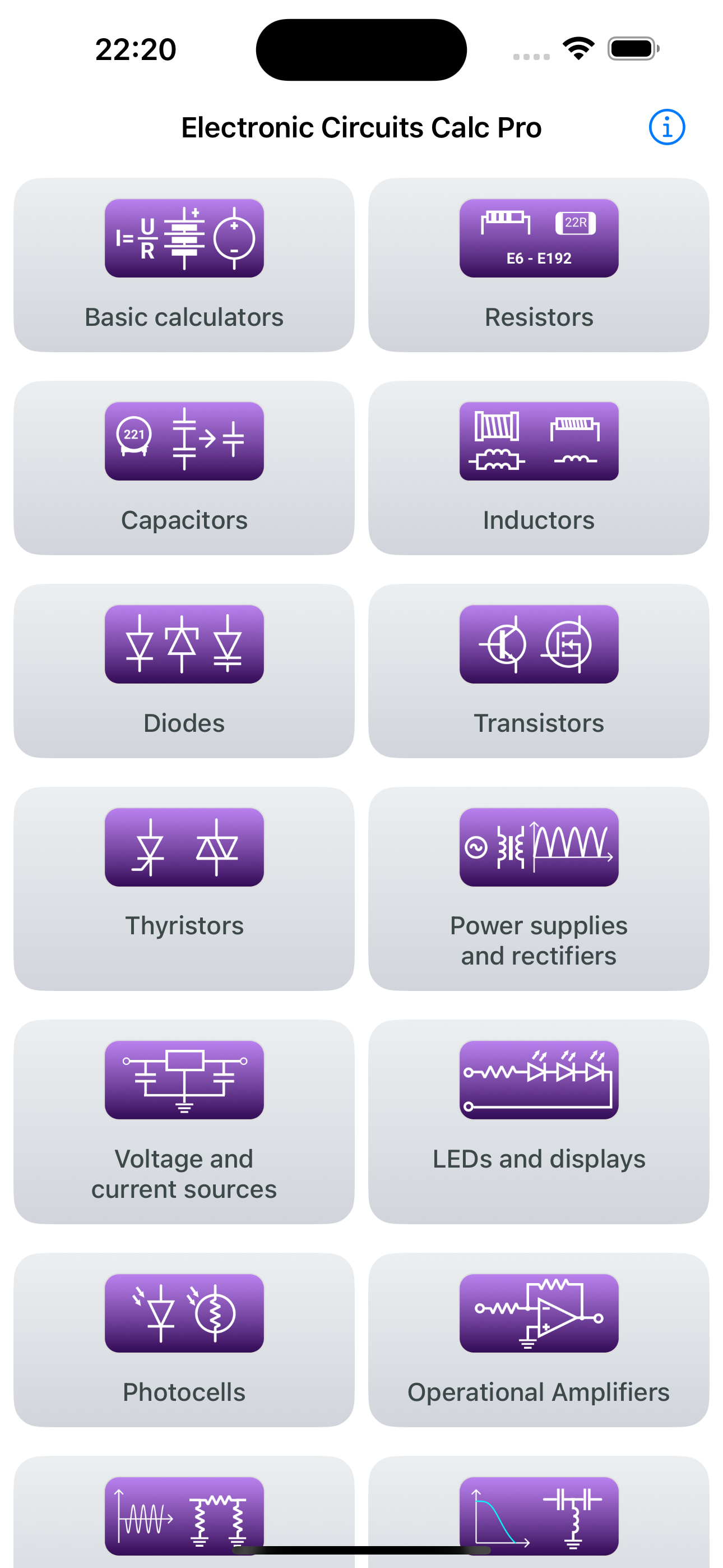The height and width of the screenshot is (1568, 723).
Task: Select the Photocells photodiode icon
Action: tap(184, 1314)
